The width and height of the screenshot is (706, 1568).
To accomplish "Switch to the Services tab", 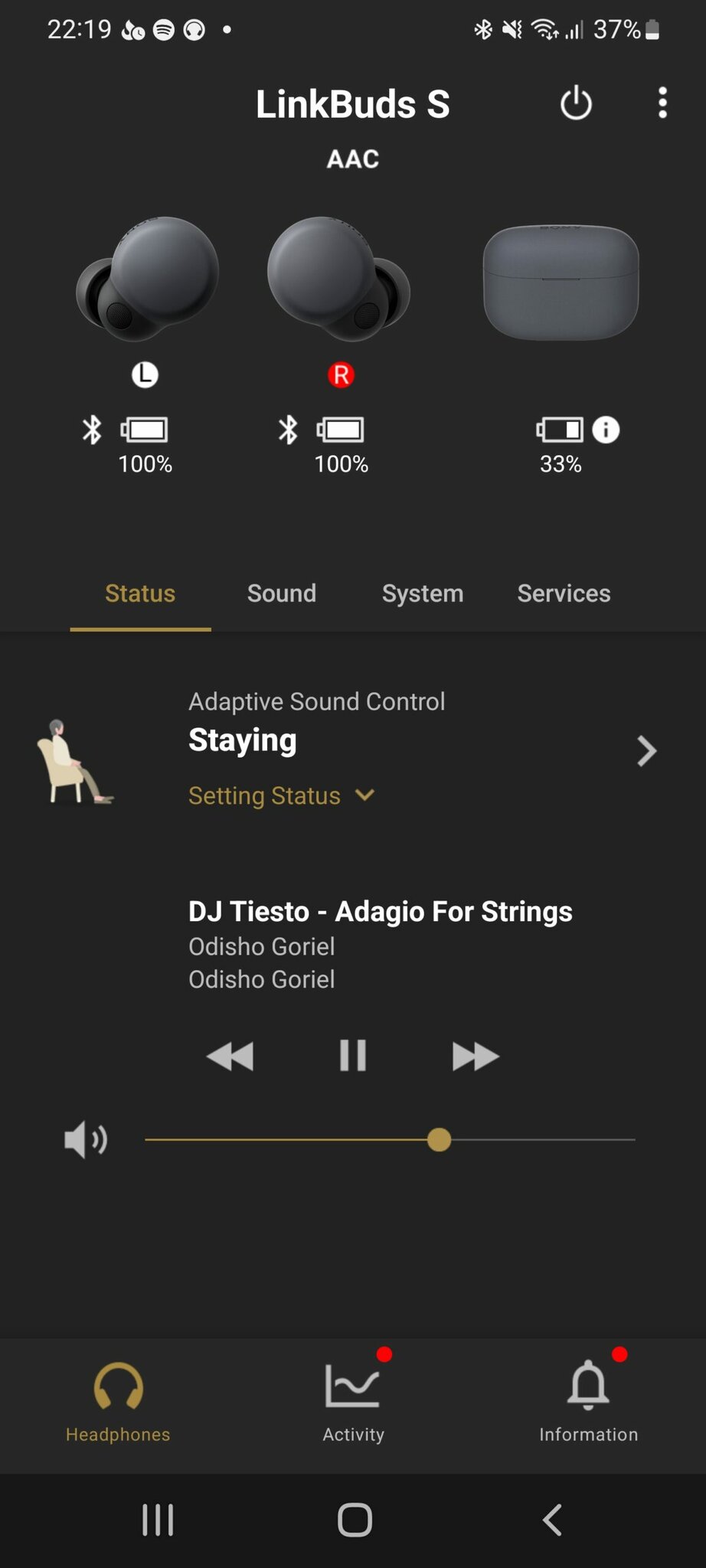I will pyautogui.click(x=564, y=593).
